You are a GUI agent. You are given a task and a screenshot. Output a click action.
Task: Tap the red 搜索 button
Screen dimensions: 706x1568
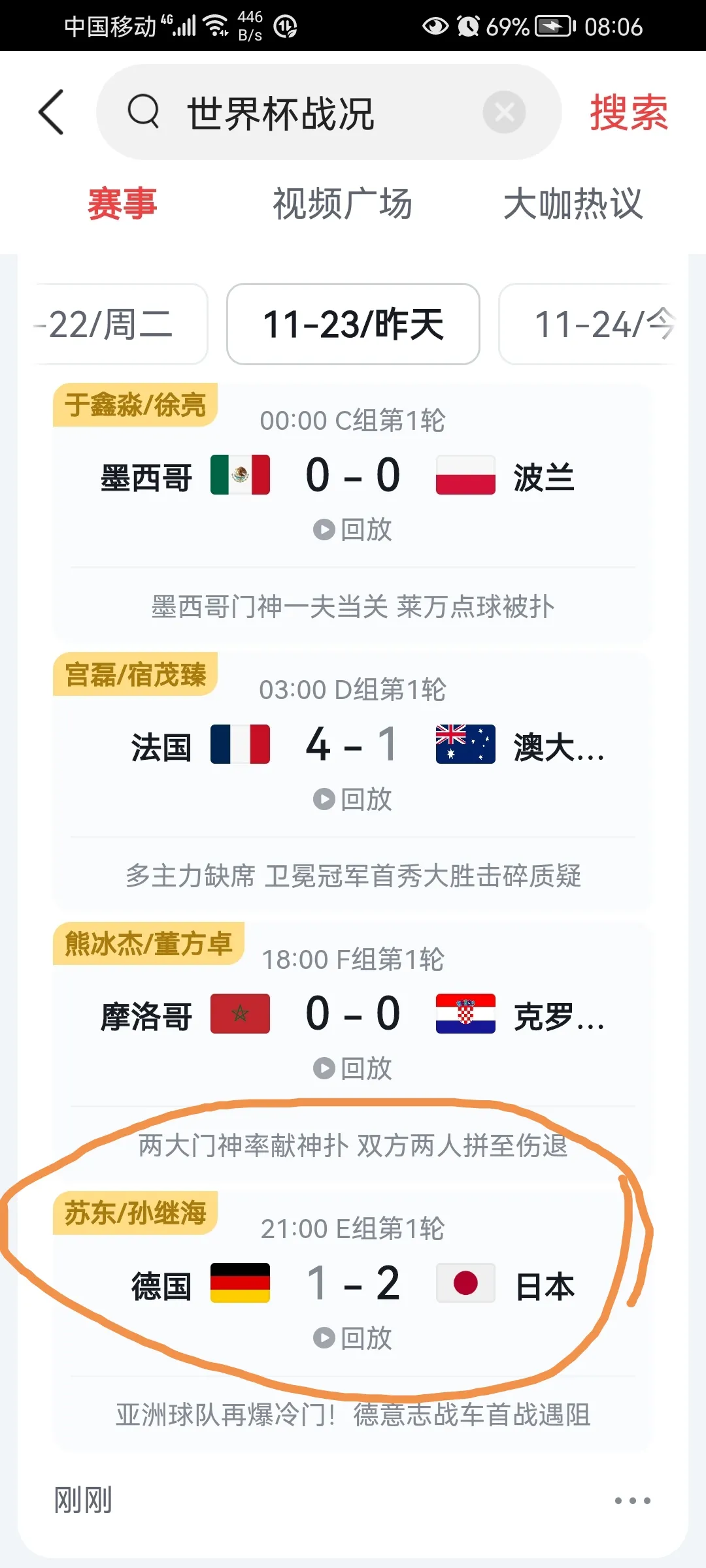click(629, 112)
